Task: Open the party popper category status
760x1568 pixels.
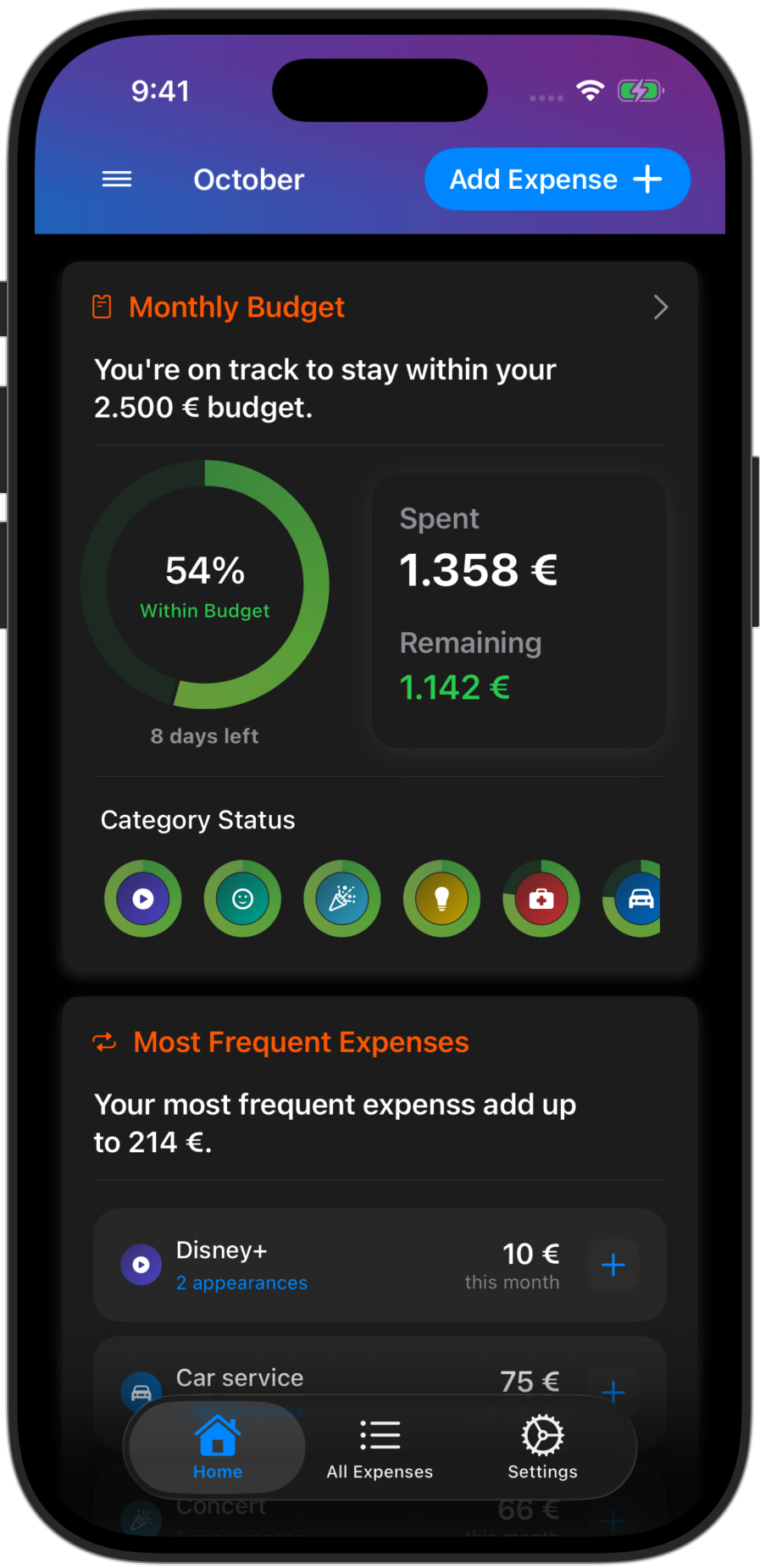Action: [x=342, y=899]
